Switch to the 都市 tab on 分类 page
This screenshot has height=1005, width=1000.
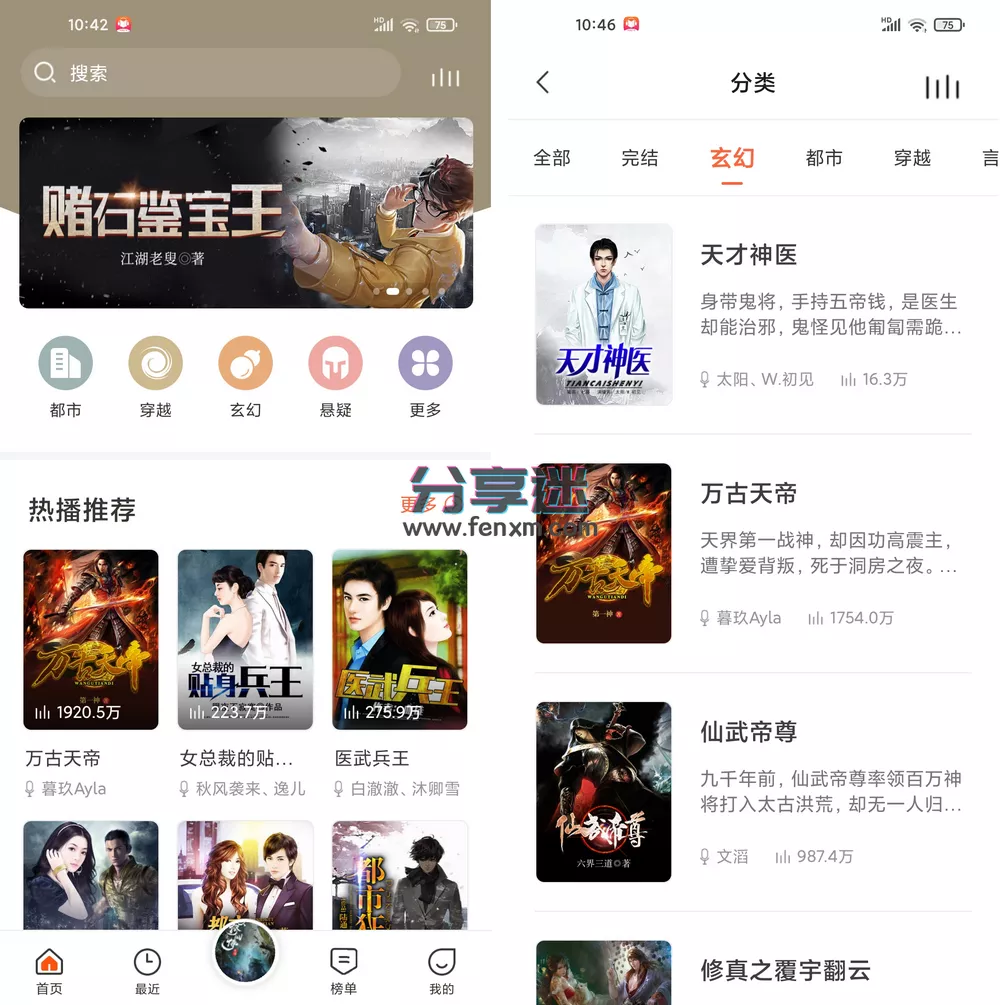[823, 158]
